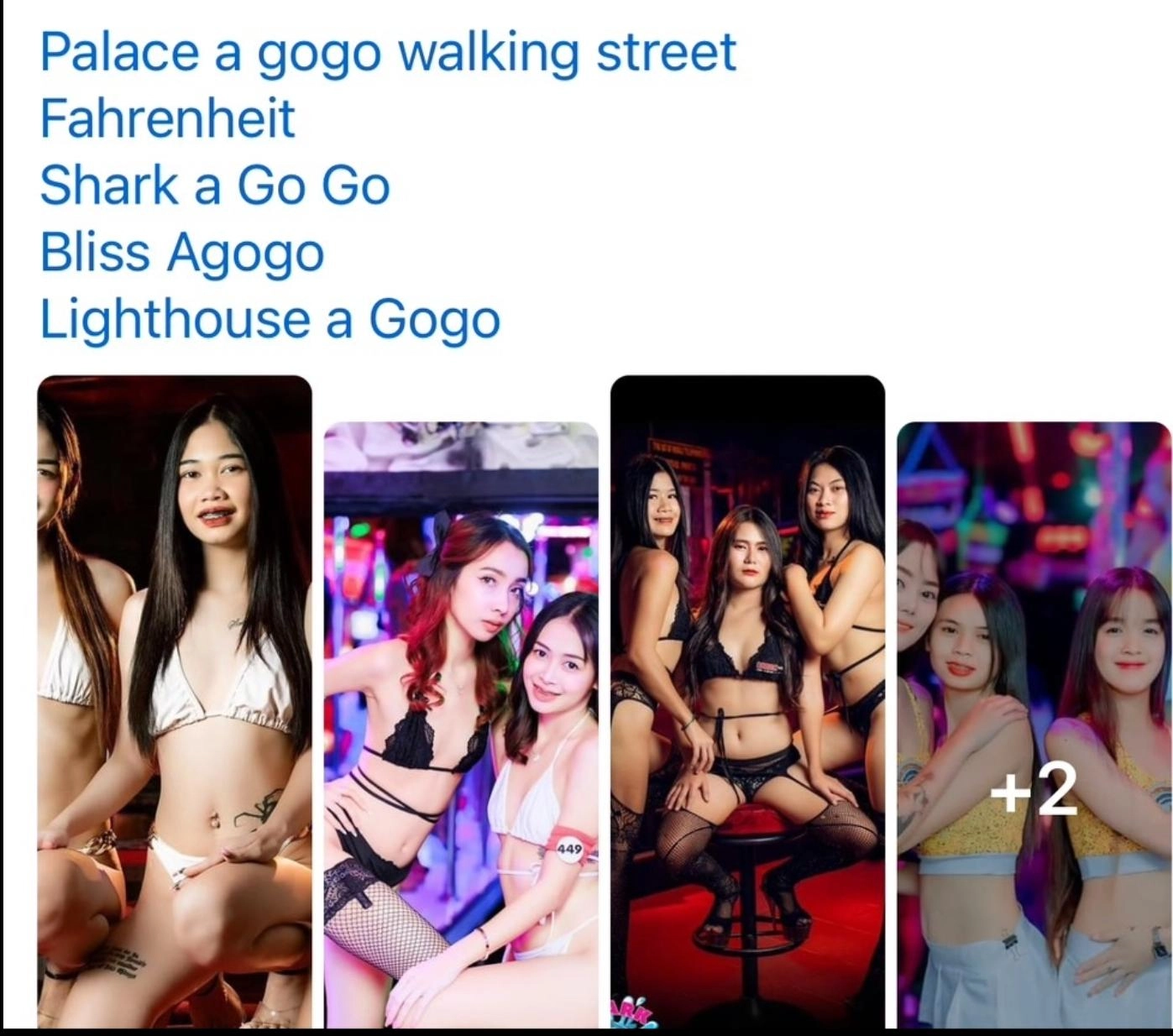Open the photo with the red stool
The width and height of the screenshot is (1173, 1036).
pyautogui.click(x=747, y=701)
